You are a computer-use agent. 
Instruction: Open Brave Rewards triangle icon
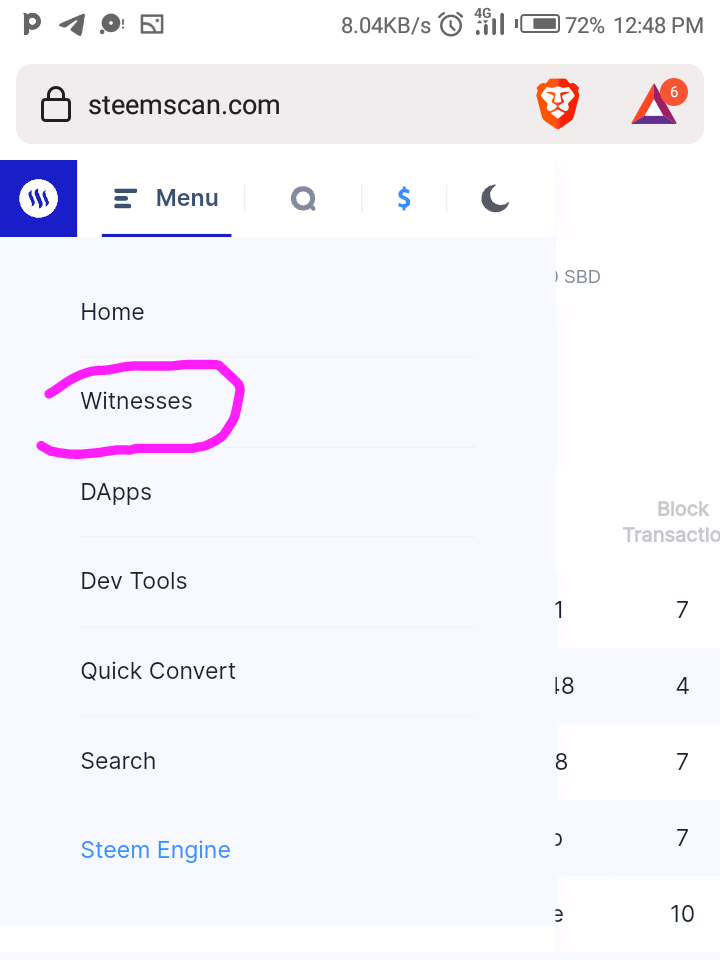point(655,105)
